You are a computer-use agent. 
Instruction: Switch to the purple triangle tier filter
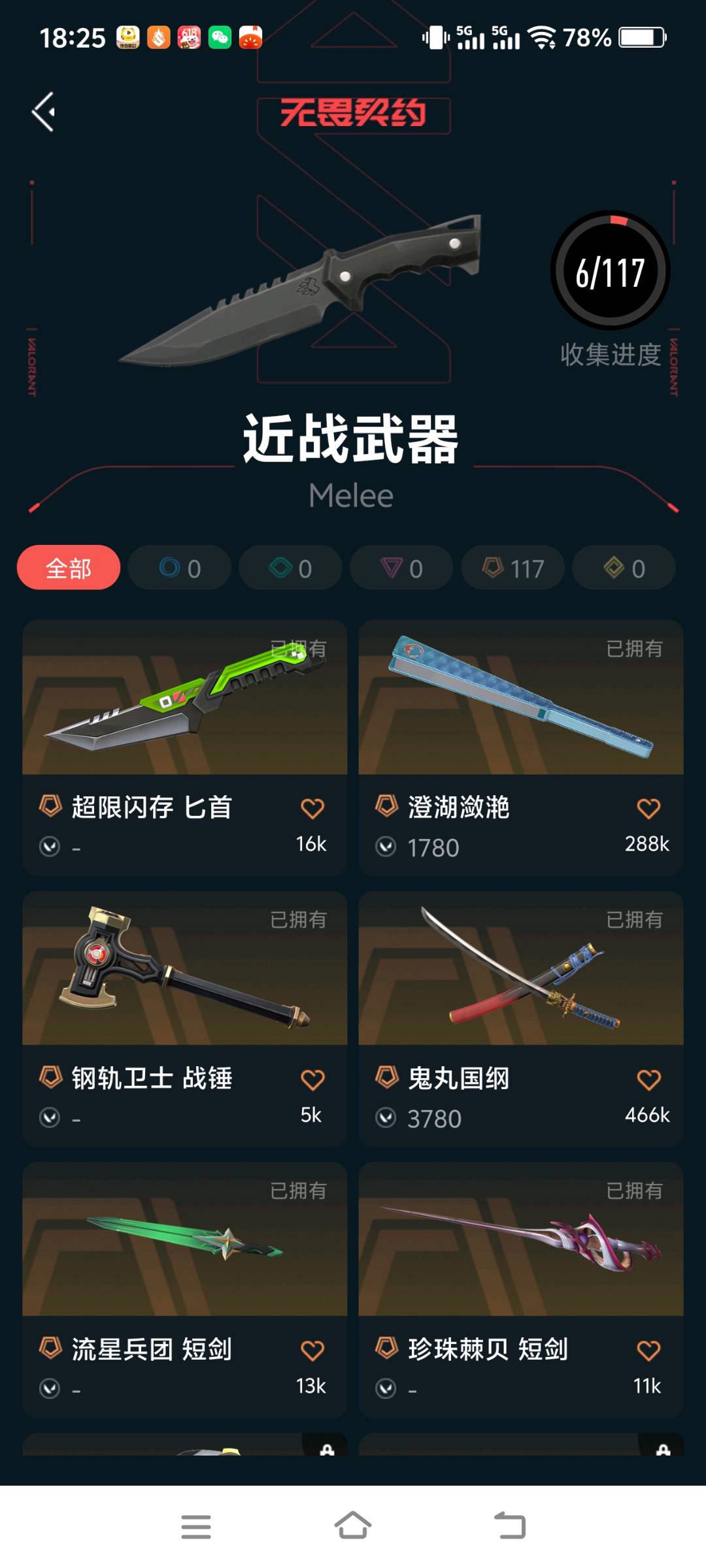coord(401,568)
